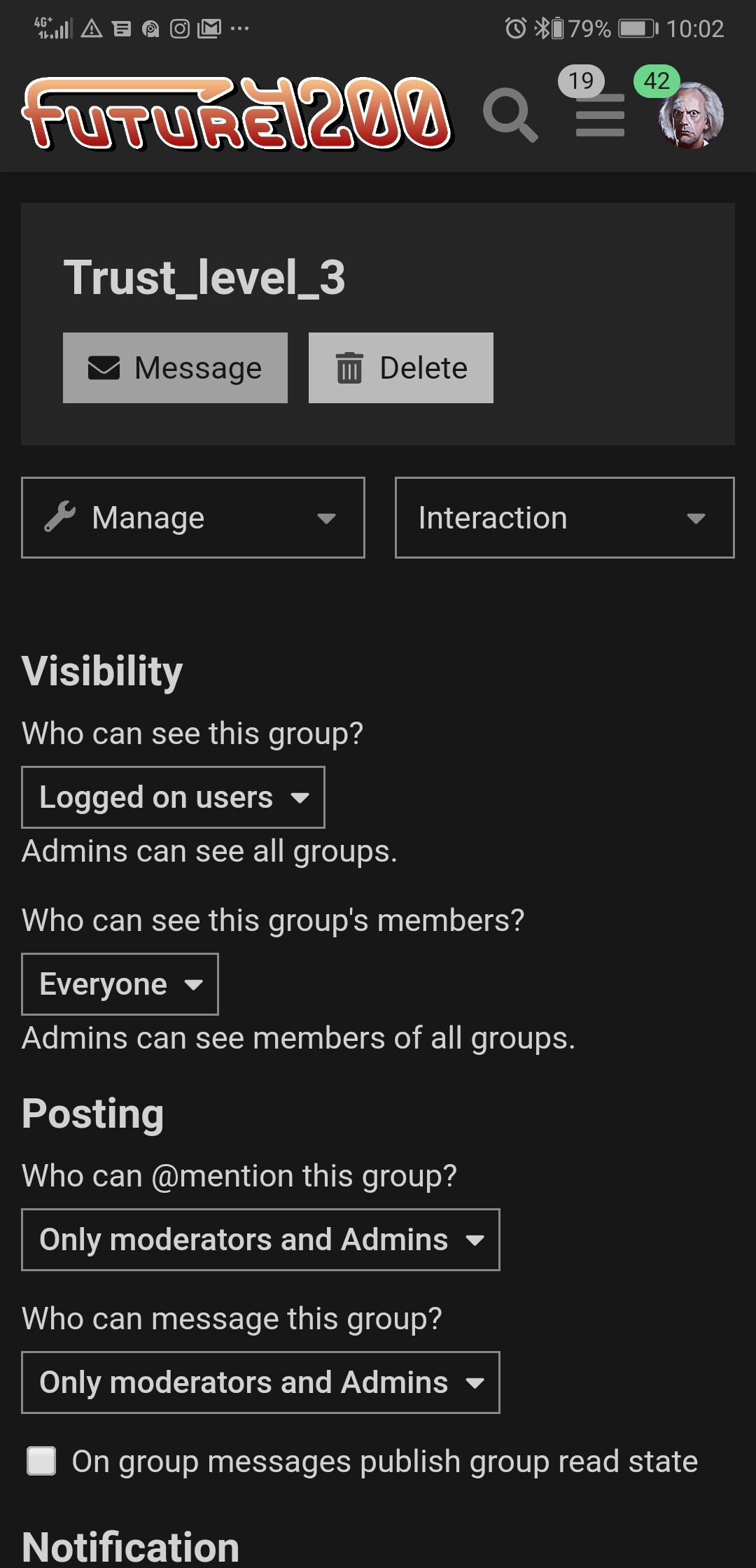This screenshot has height=1568, width=756.
Task: Open the site search magnifier
Action: coord(510,114)
